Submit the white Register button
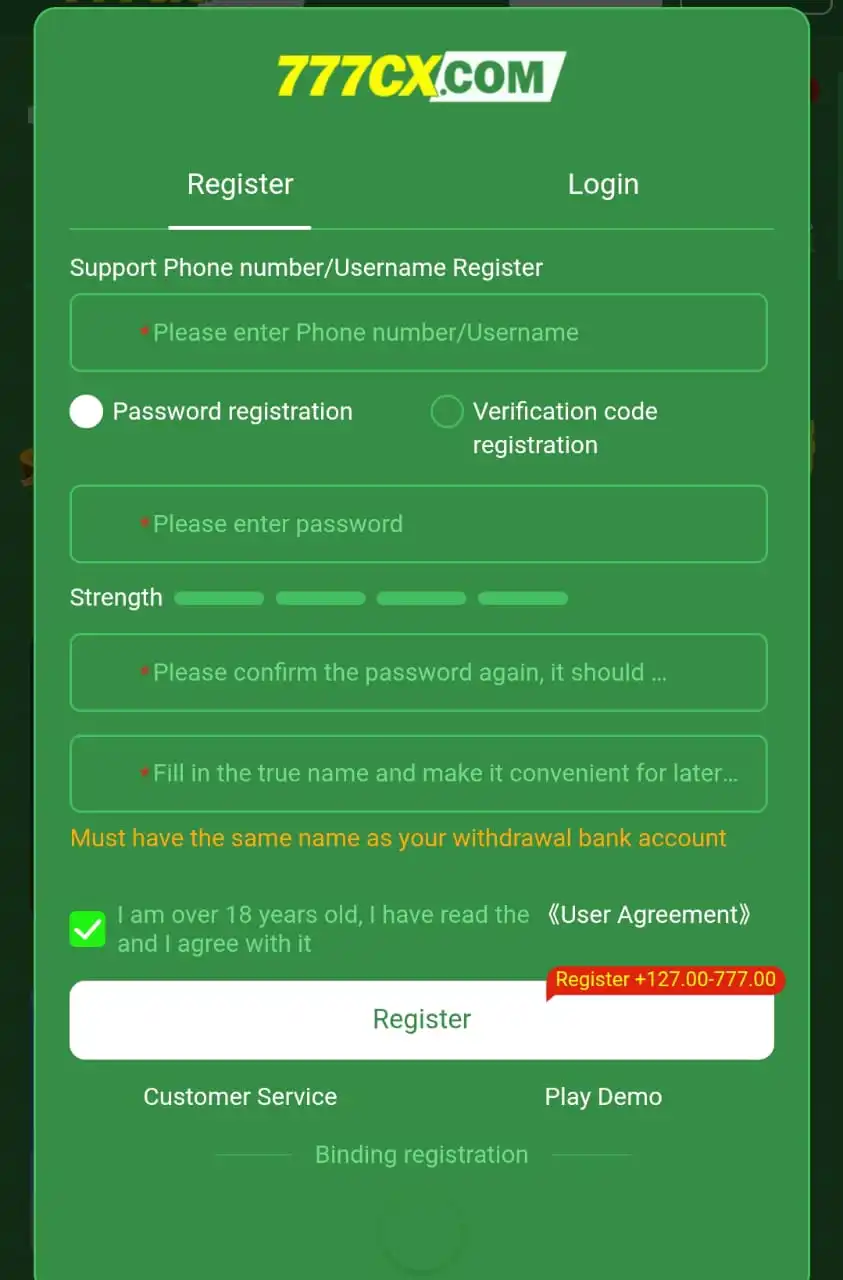This screenshot has height=1280, width=843. coord(421,1020)
